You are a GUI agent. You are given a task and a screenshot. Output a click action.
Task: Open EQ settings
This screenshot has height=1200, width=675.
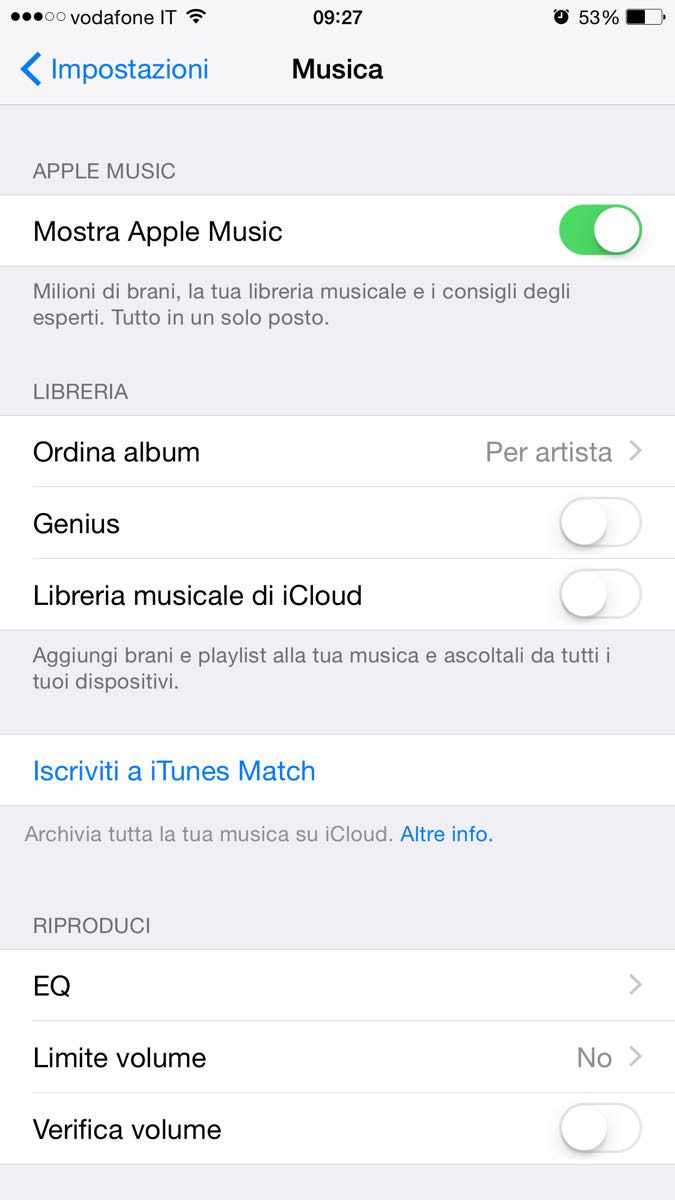tap(337, 986)
